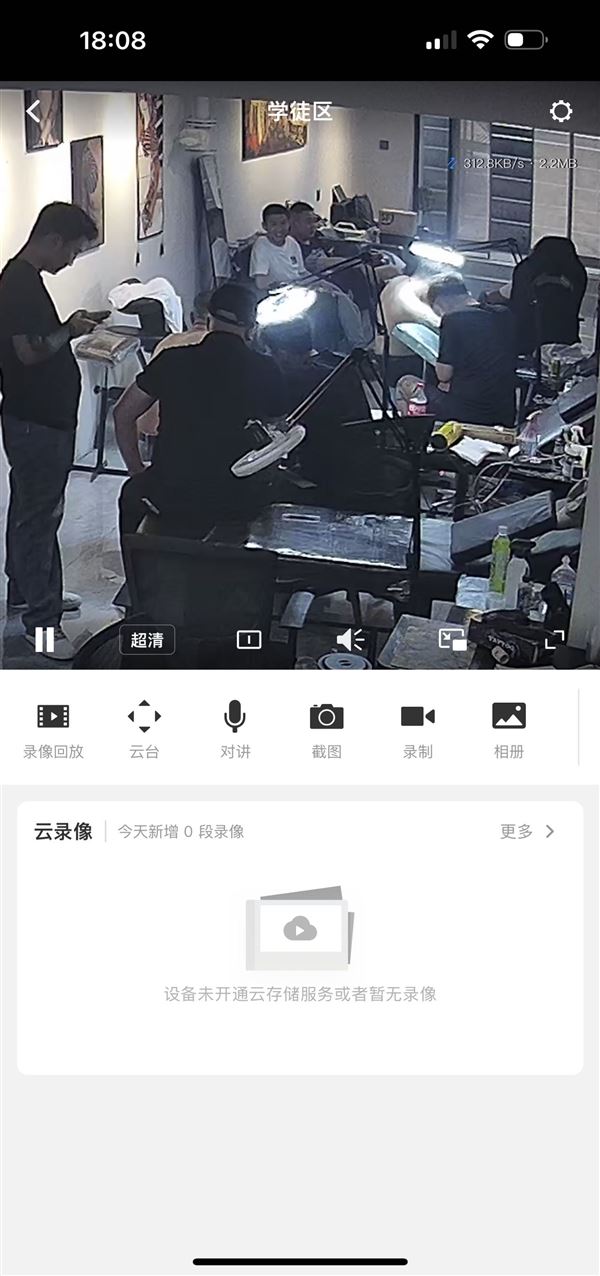This screenshot has height=1276, width=600.
Task: Open 云台 pan-tilt controls
Action: 144,730
